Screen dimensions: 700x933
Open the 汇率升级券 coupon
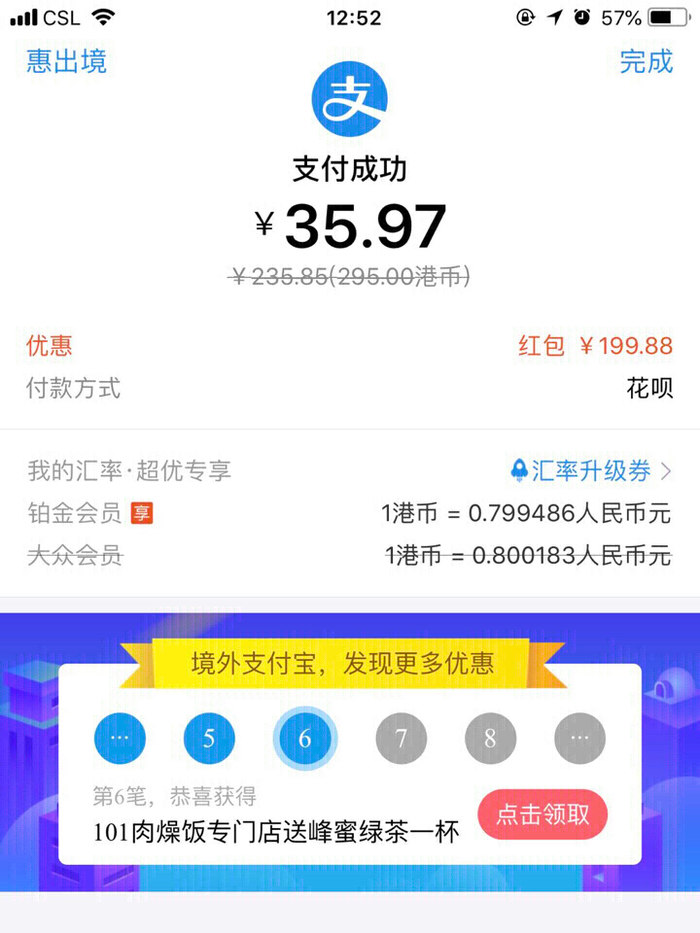(x=591, y=470)
